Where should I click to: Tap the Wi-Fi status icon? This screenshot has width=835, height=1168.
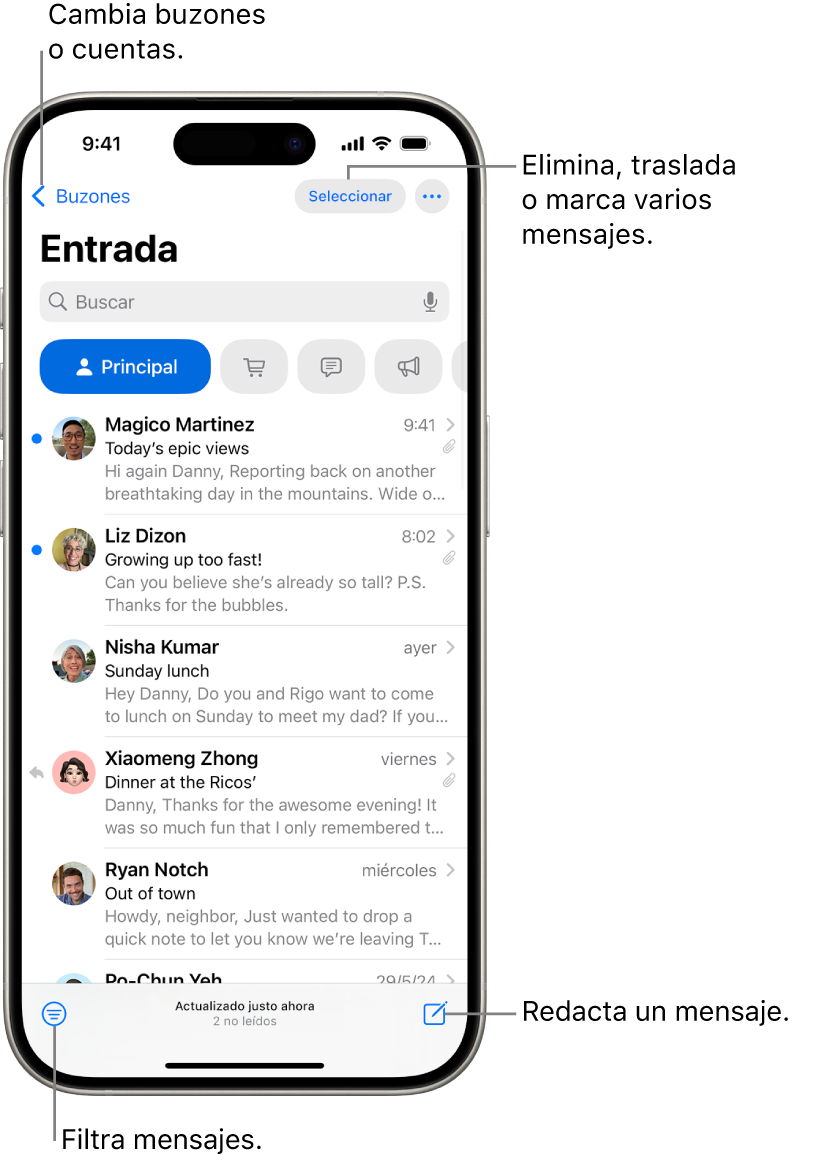[381, 143]
